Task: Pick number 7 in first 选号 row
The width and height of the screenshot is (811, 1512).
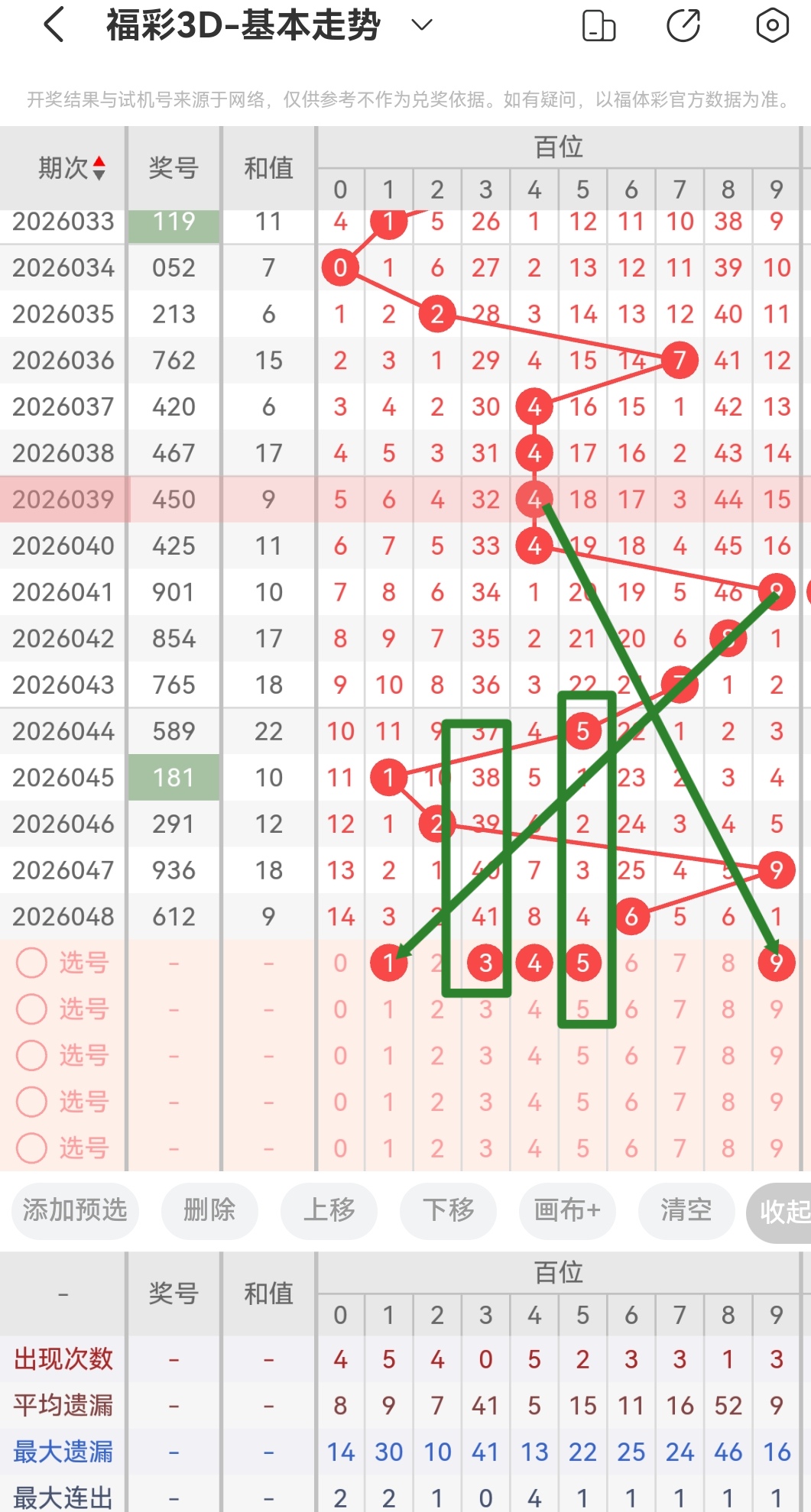Action: coord(680,963)
